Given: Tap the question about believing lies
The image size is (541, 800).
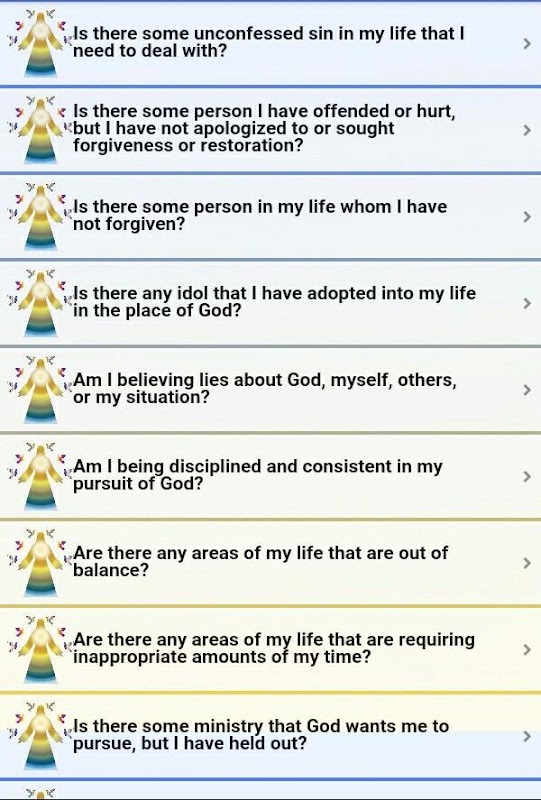Looking at the screenshot, I should 270,390.
